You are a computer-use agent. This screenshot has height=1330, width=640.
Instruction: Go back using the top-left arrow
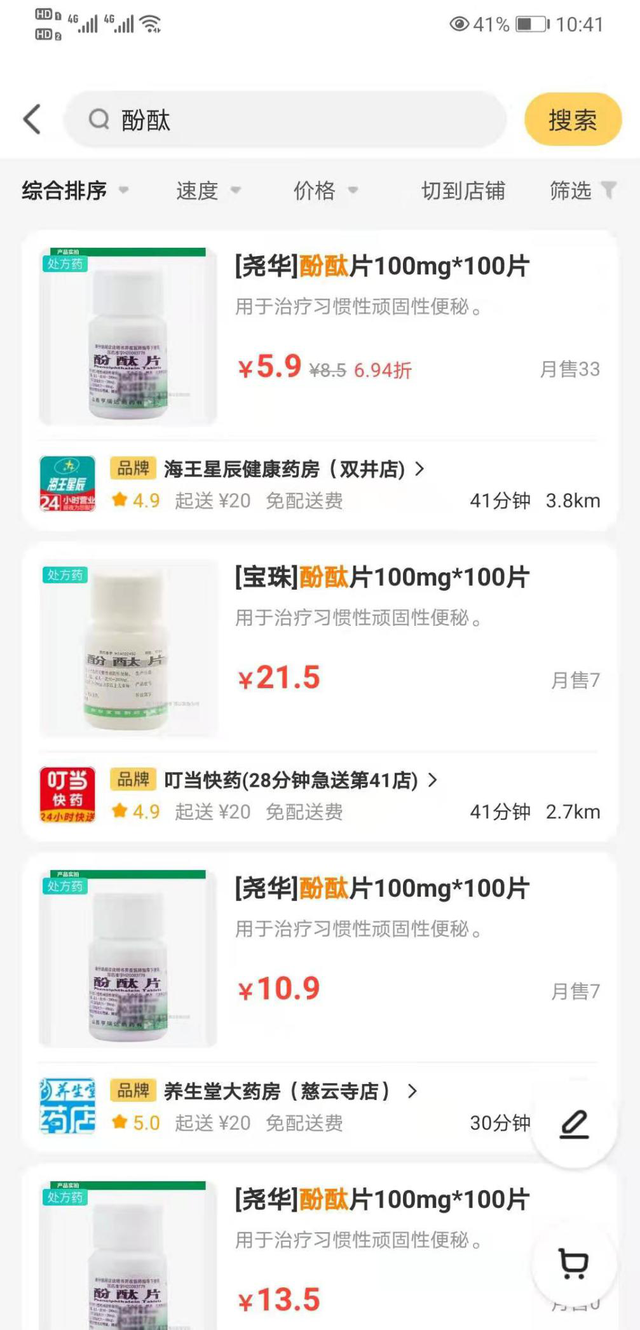(32, 120)
